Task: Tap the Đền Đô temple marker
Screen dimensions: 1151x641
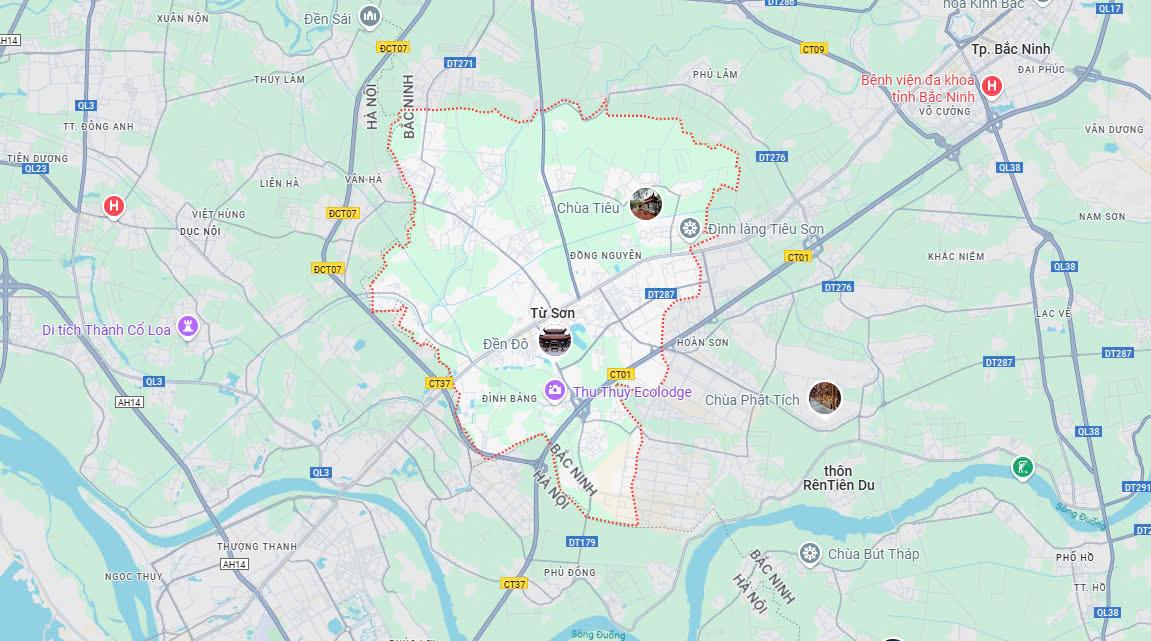Action: point(555,340)
